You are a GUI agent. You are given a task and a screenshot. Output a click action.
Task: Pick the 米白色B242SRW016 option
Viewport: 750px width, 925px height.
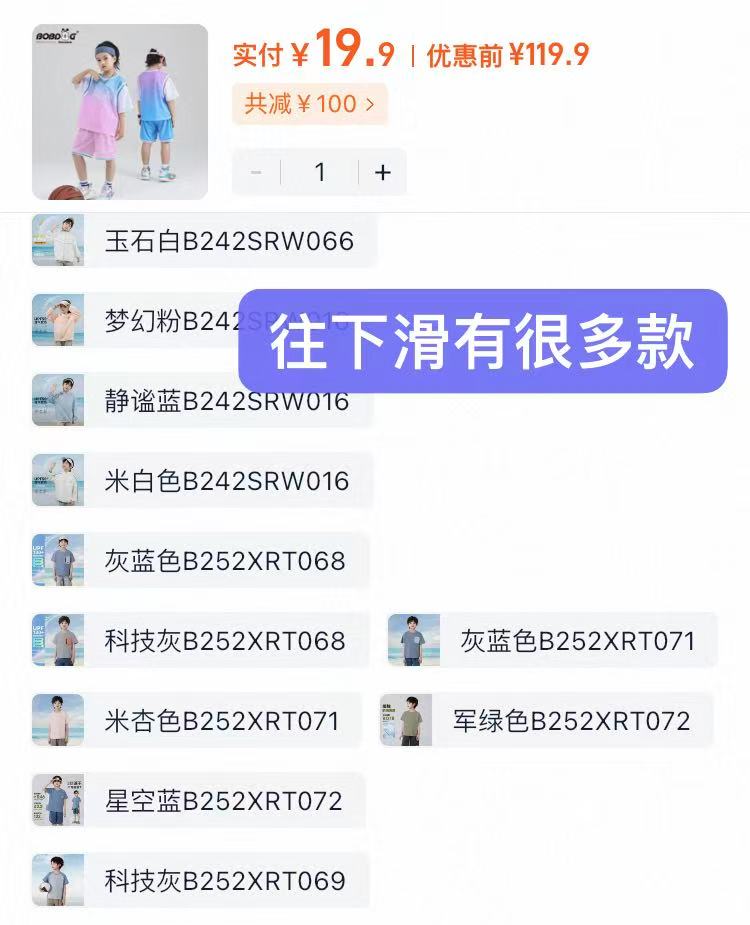pyautogui.click(x=202, y=481)
